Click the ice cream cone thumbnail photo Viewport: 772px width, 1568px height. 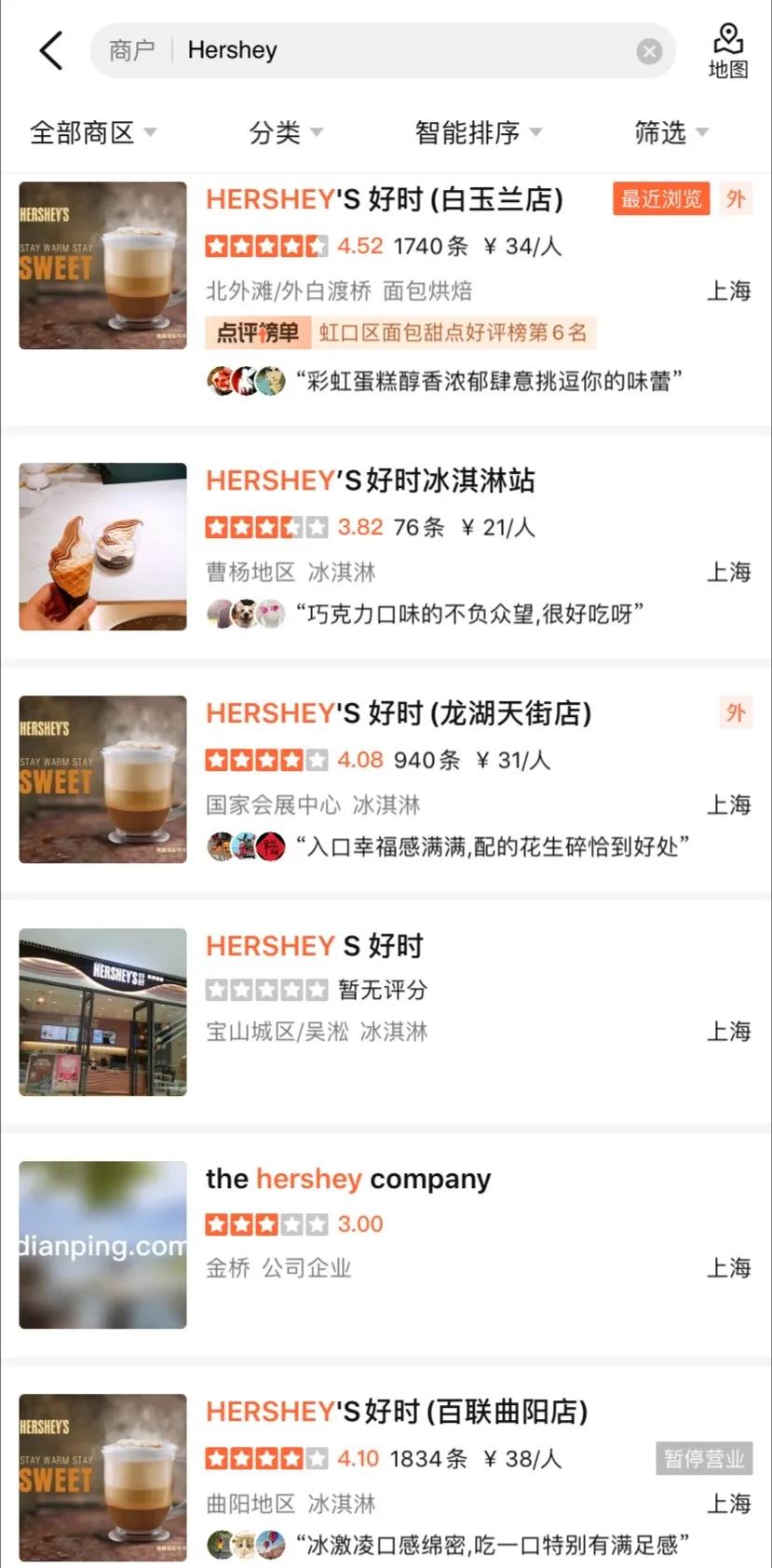pyautogui.click(x=102, y=546)
